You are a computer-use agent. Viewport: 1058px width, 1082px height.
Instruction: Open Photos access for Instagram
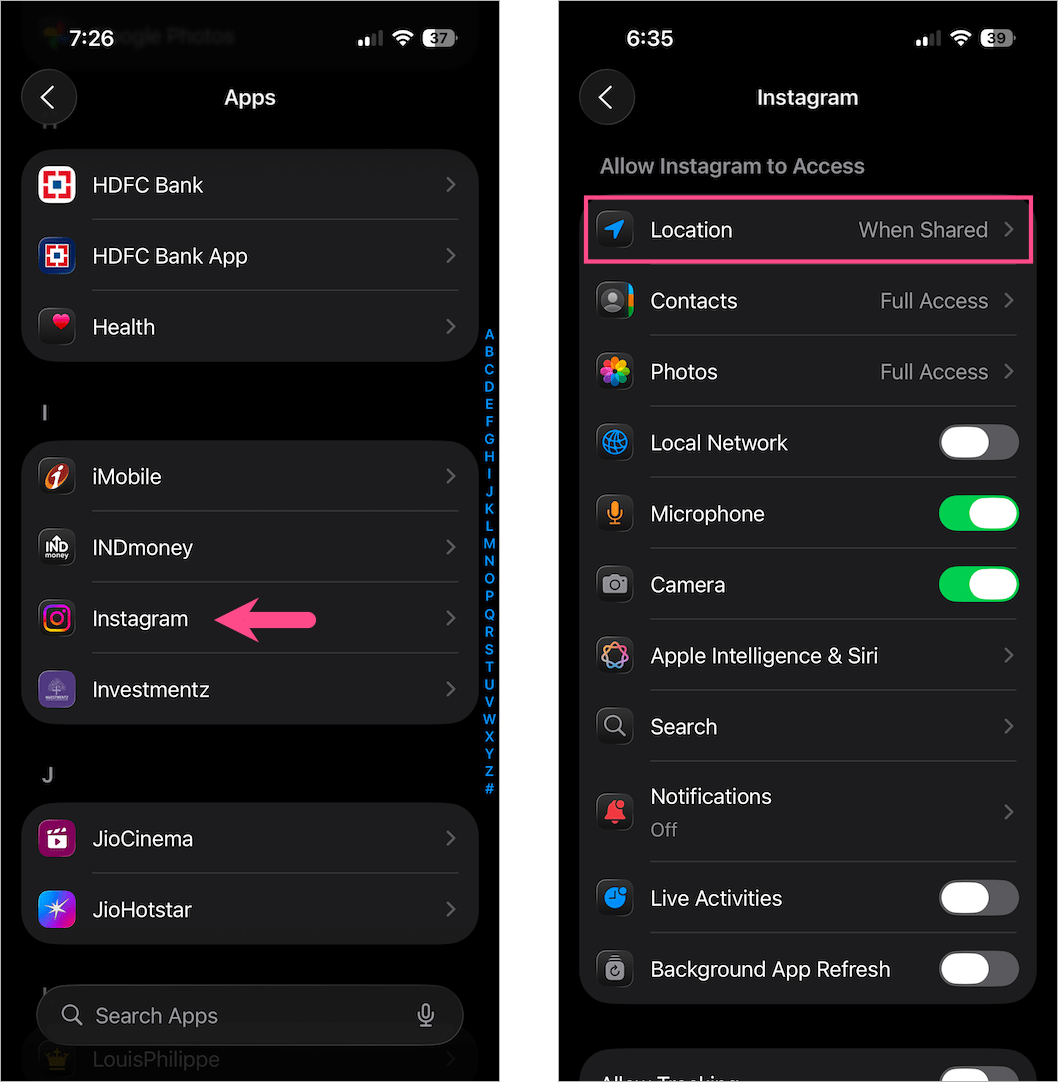[x=807, y=372]
